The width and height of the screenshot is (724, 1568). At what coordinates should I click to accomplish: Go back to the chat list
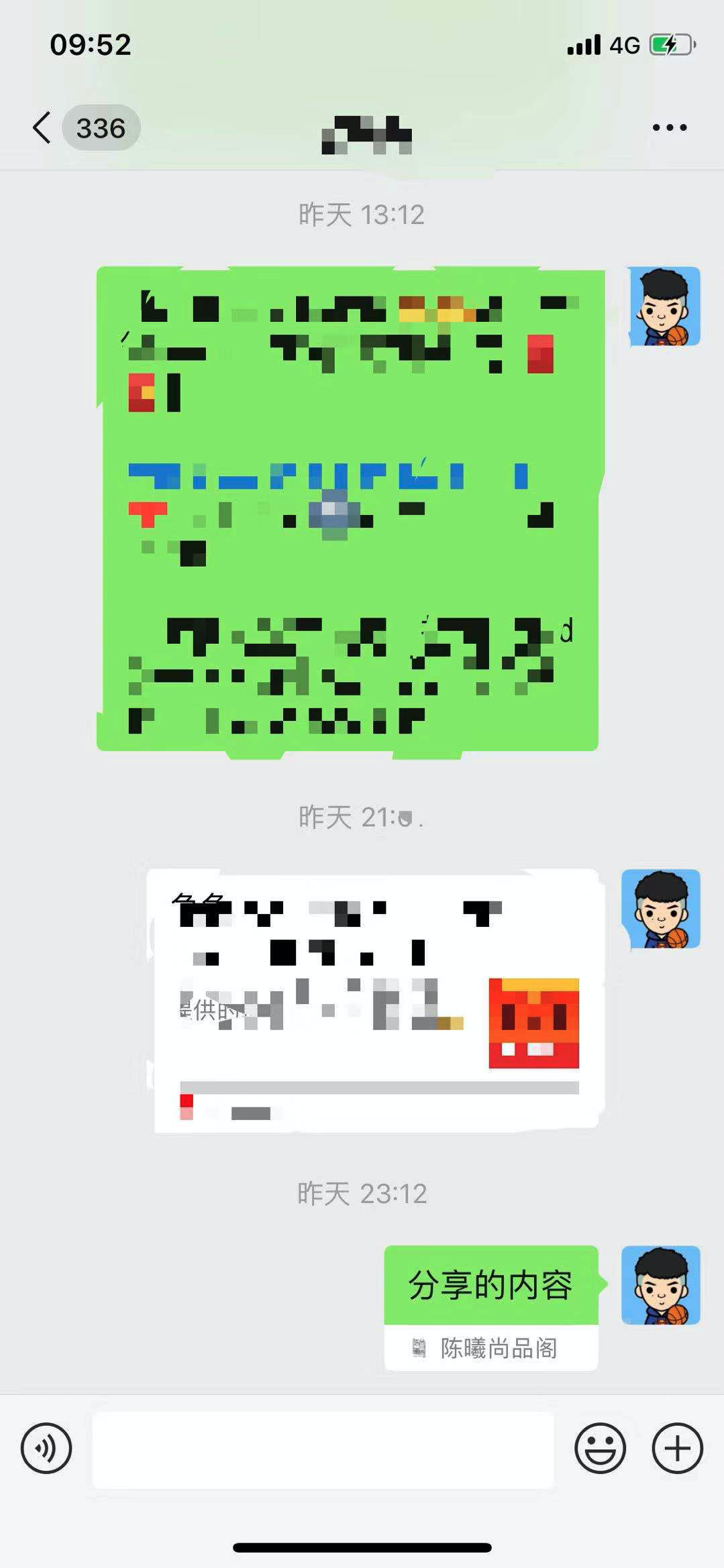[x=43, y=127]
